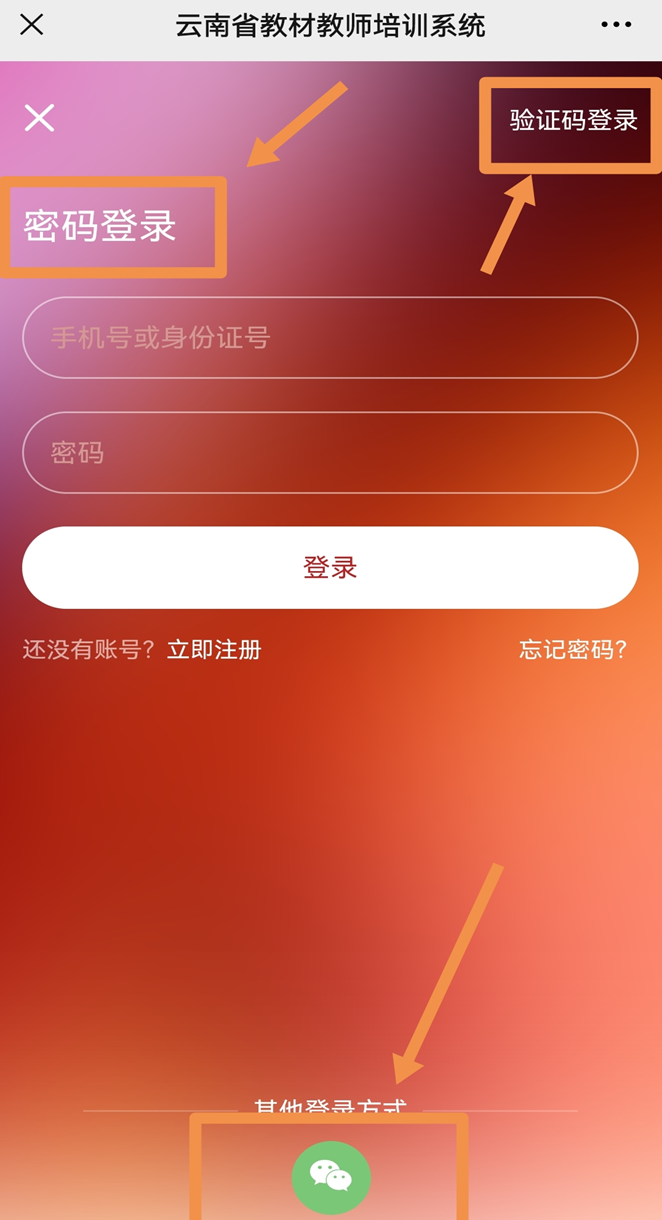The width and height of the screenshot is (662, 1220).
Task: Close the WeChat webview with the top X
Action: tap(32, 25)
